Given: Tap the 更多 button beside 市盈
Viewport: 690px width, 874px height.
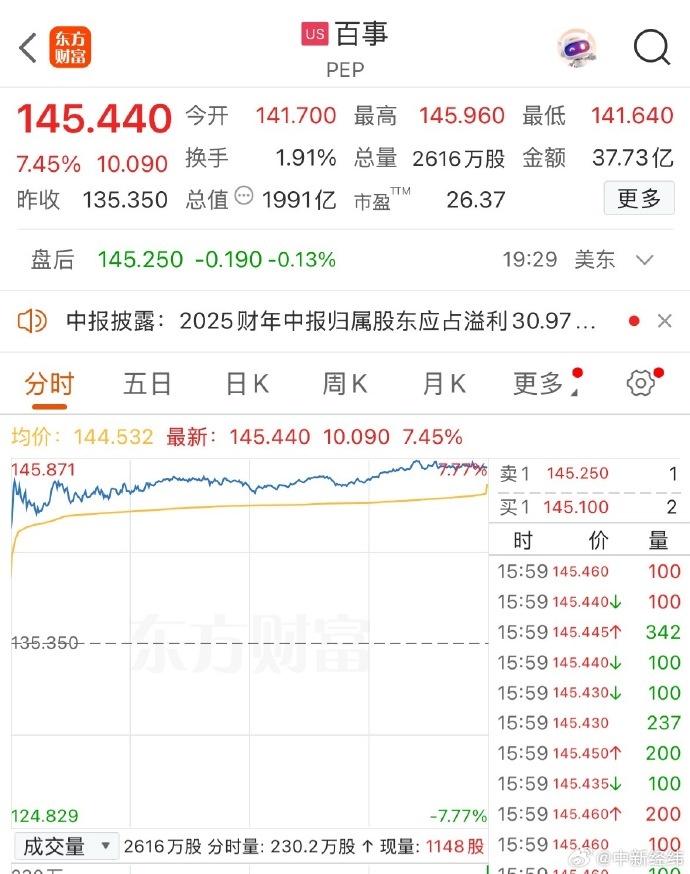Looking at the screenshot, I should point(638,198).
